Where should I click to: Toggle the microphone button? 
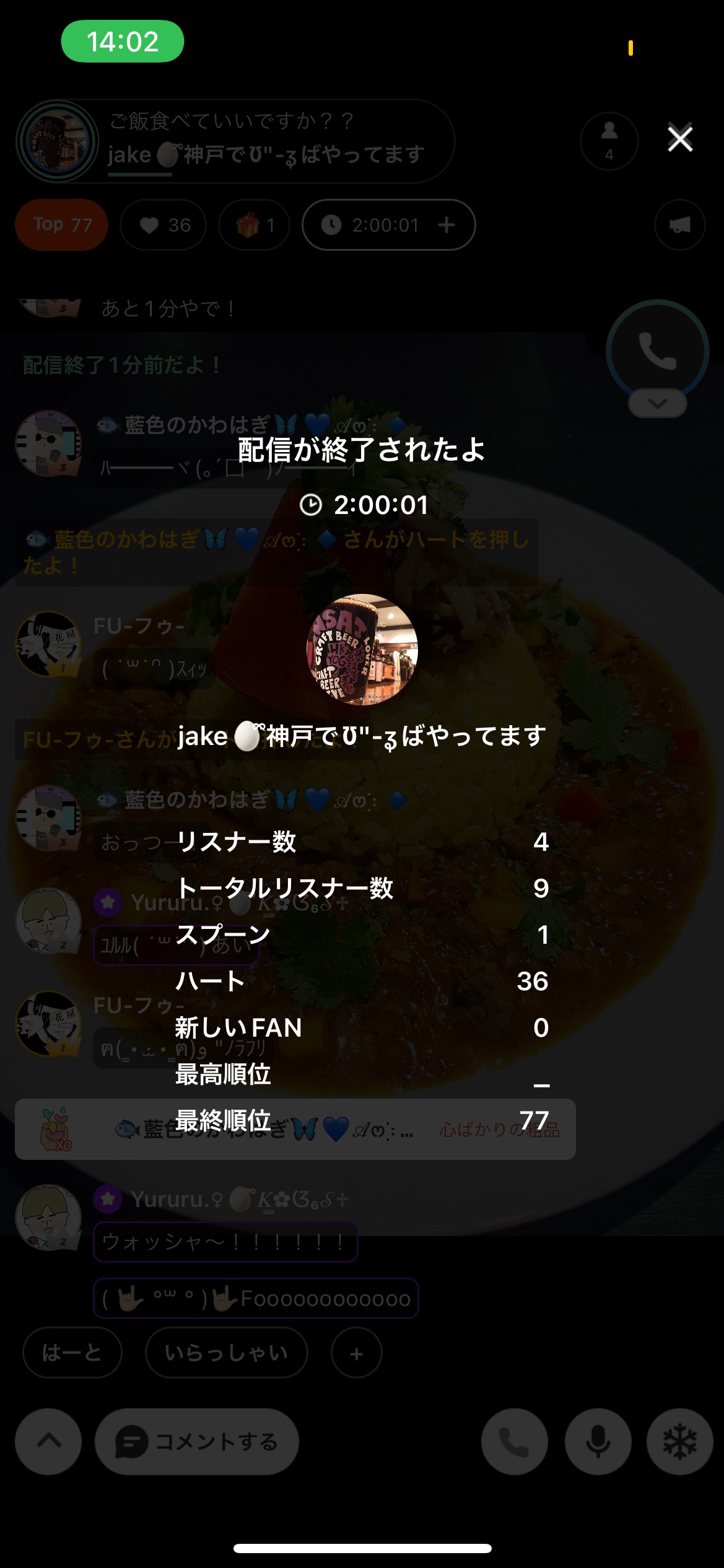[x=598, y=1442]
